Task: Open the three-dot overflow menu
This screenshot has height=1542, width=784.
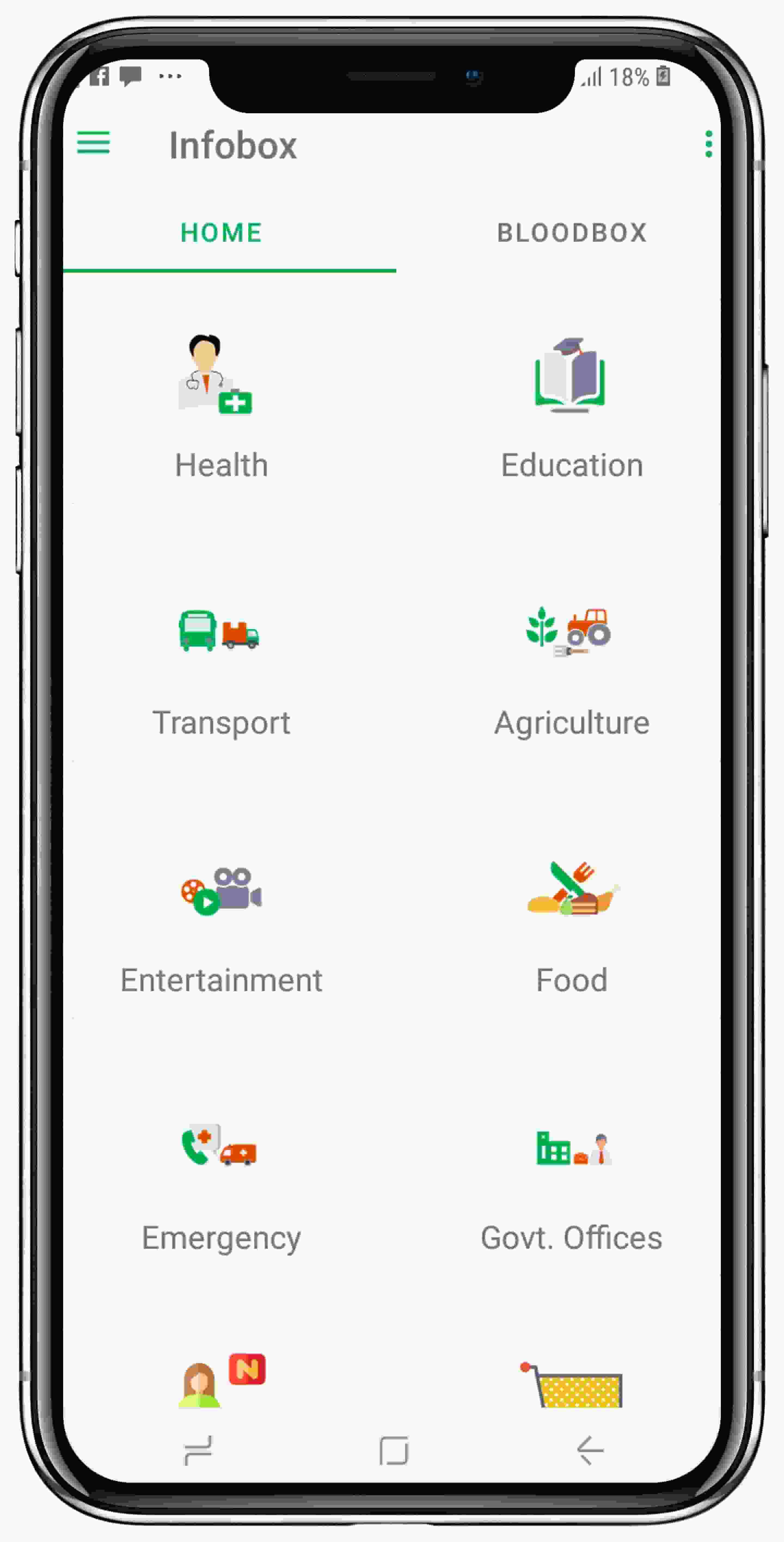Action: click(708, 144)
